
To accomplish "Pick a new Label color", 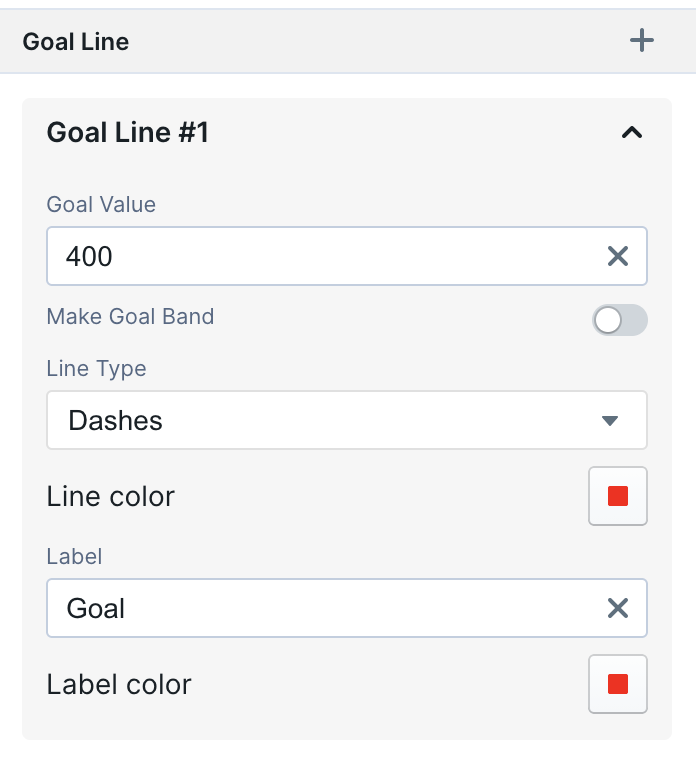I will pos(617,684).
